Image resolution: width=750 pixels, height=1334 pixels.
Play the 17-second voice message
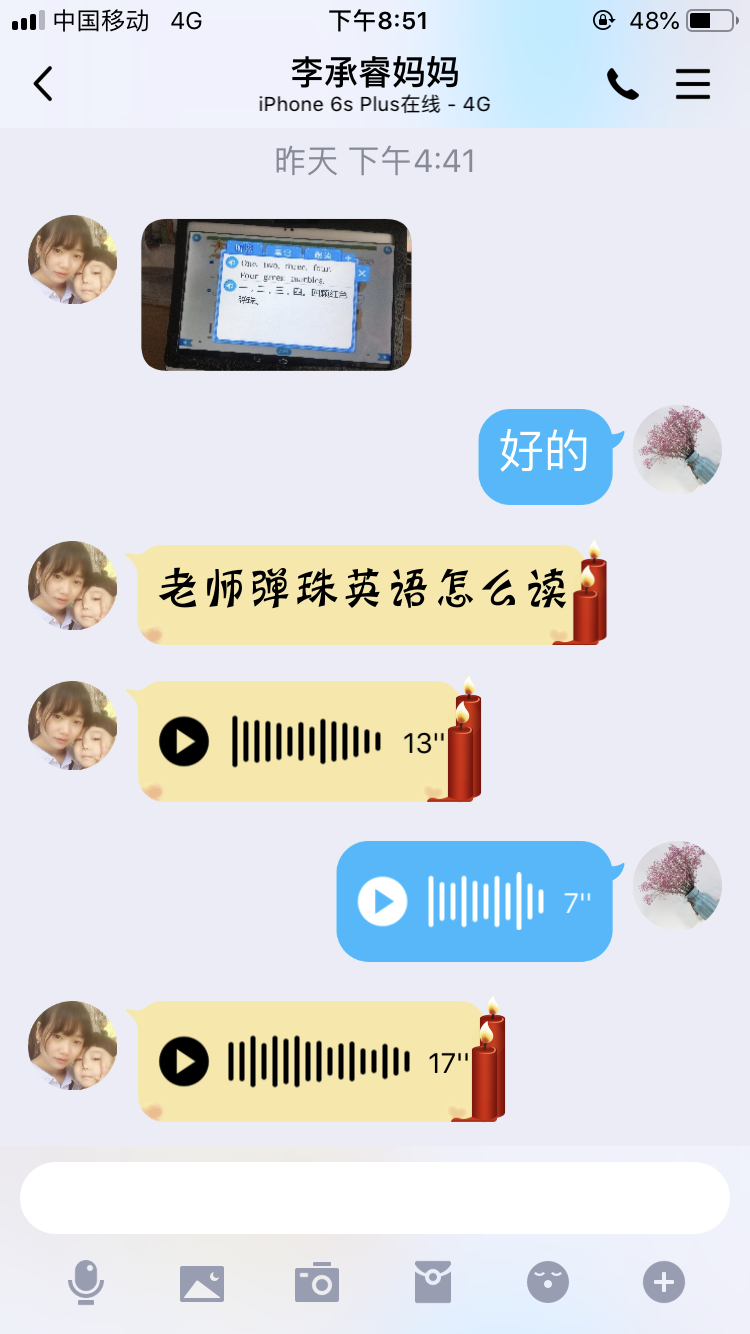(184, 1062)
